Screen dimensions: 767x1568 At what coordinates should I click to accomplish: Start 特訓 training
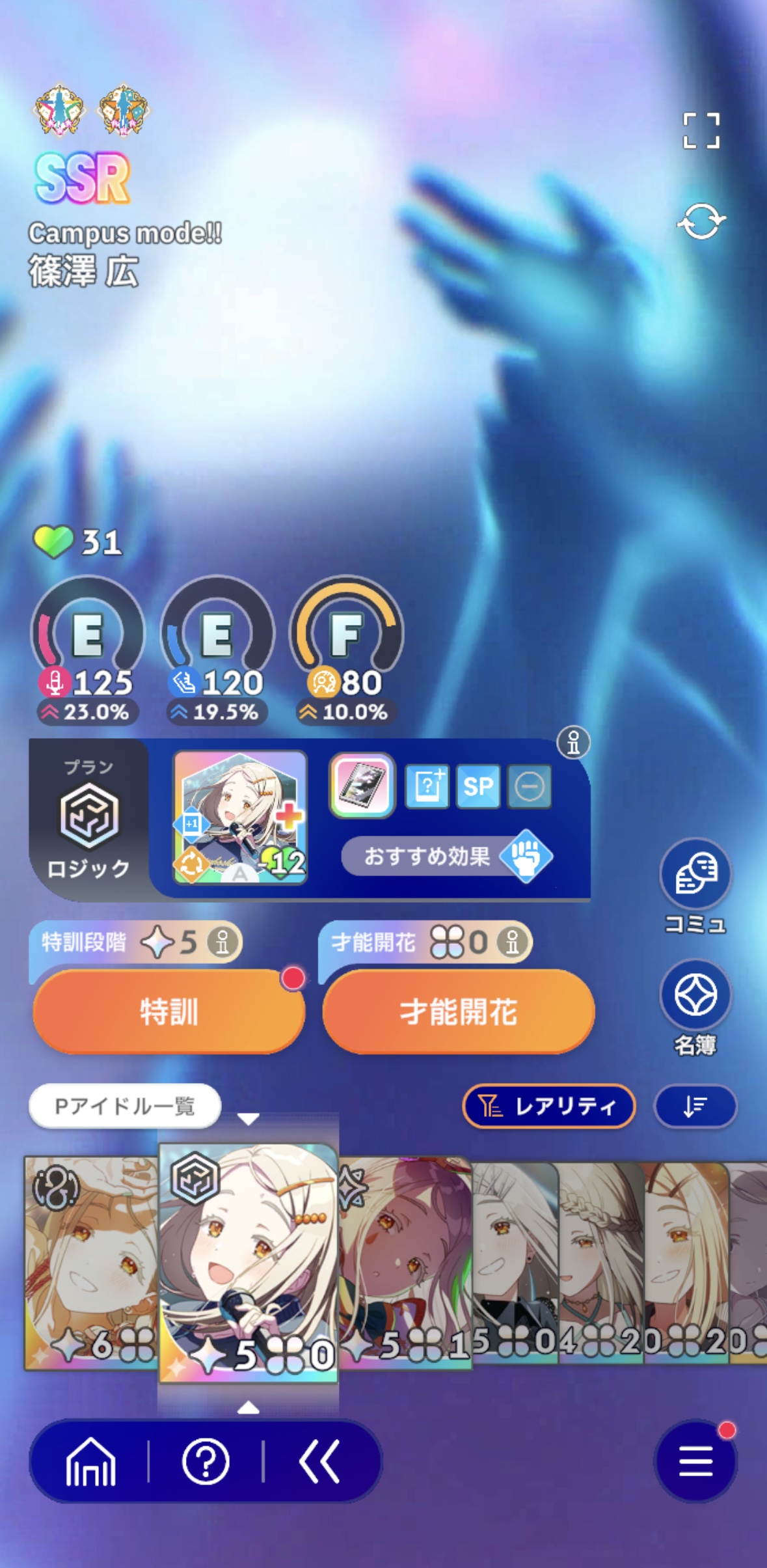pyautogui.click(x=168, y=1011)
